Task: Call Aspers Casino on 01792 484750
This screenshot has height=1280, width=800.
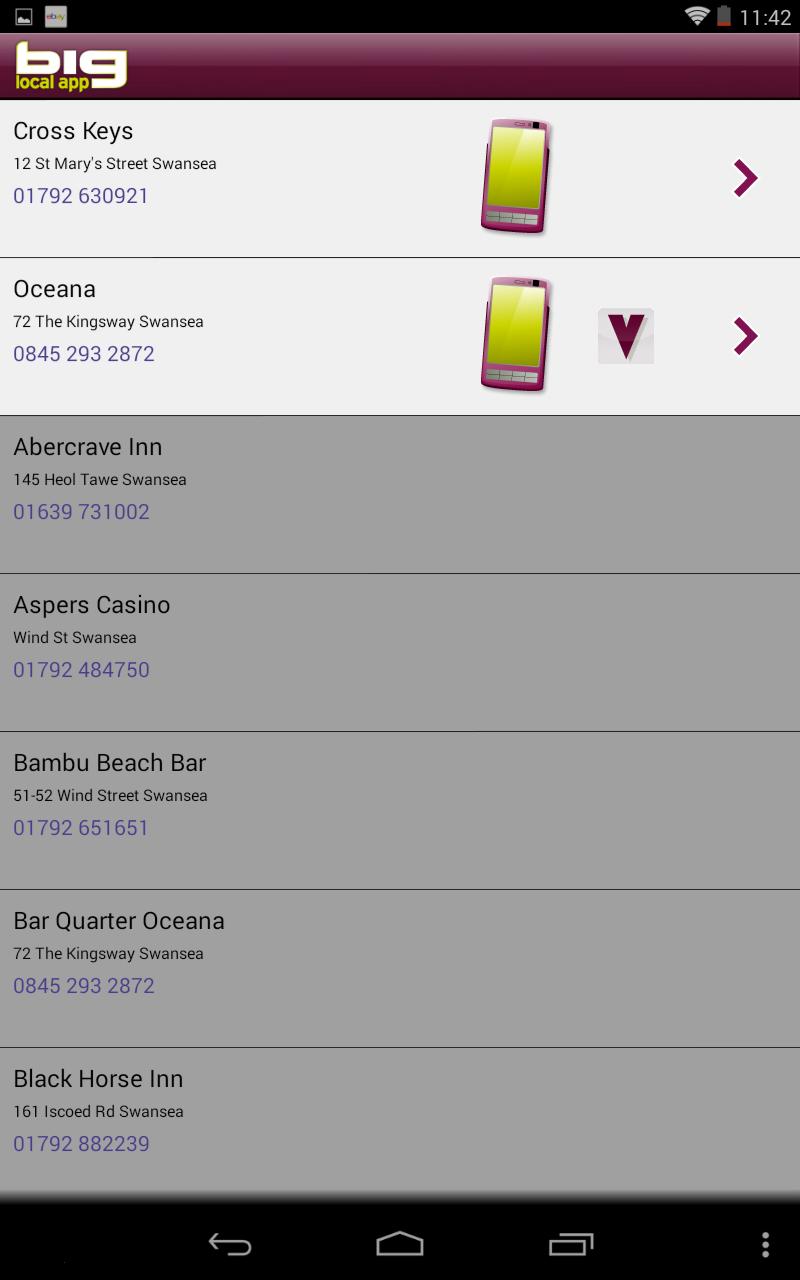Action: click(81, 670)
